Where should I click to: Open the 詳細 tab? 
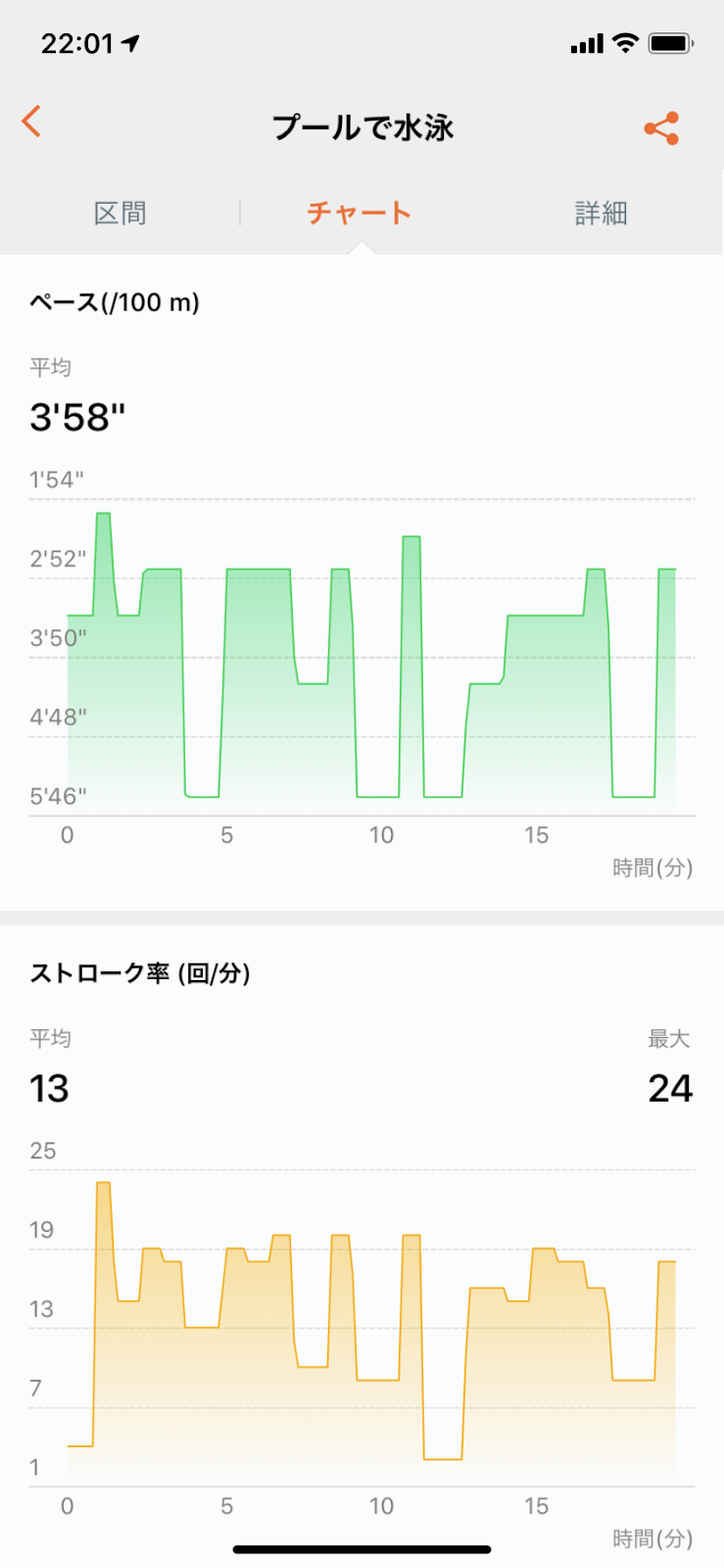(x=601, y=213)
